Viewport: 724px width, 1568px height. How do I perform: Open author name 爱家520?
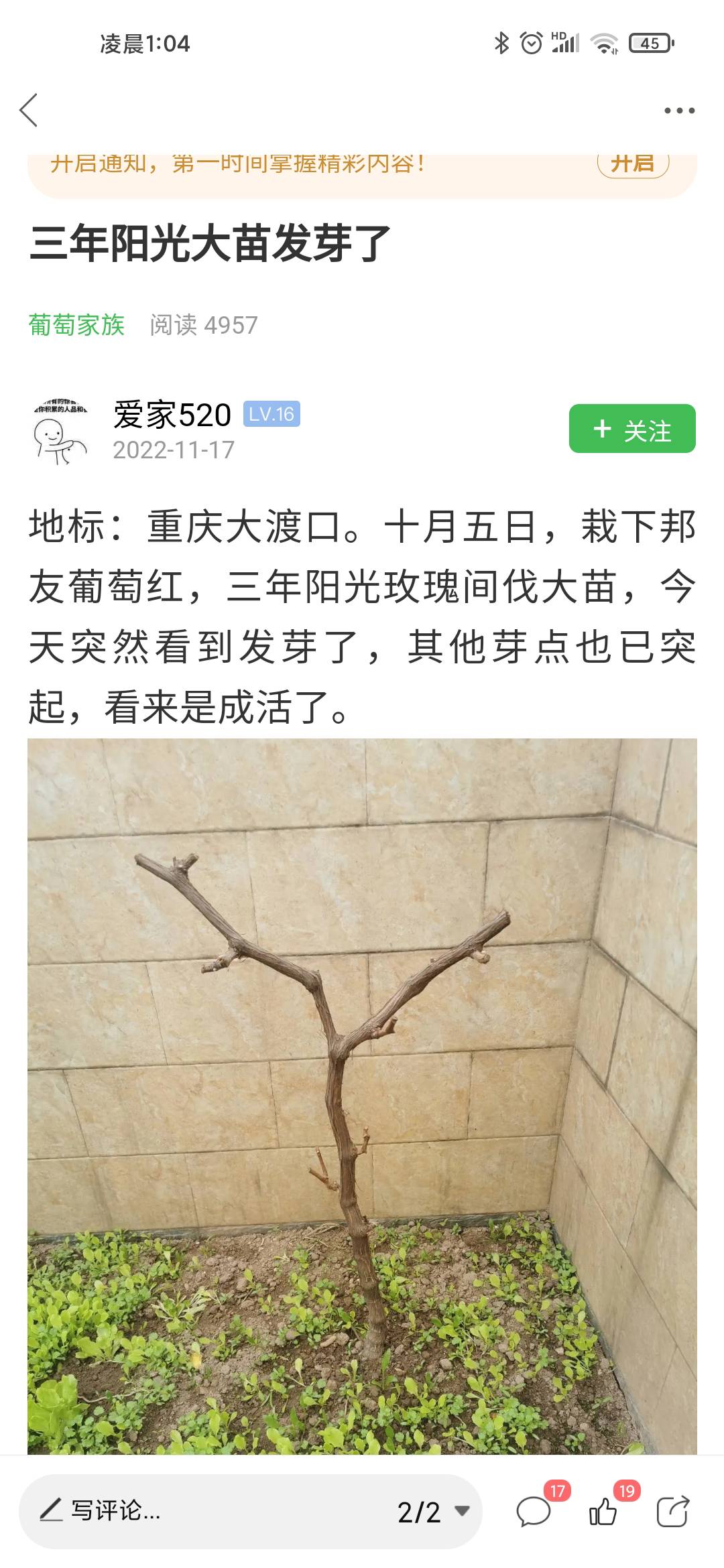coord(172,415)
